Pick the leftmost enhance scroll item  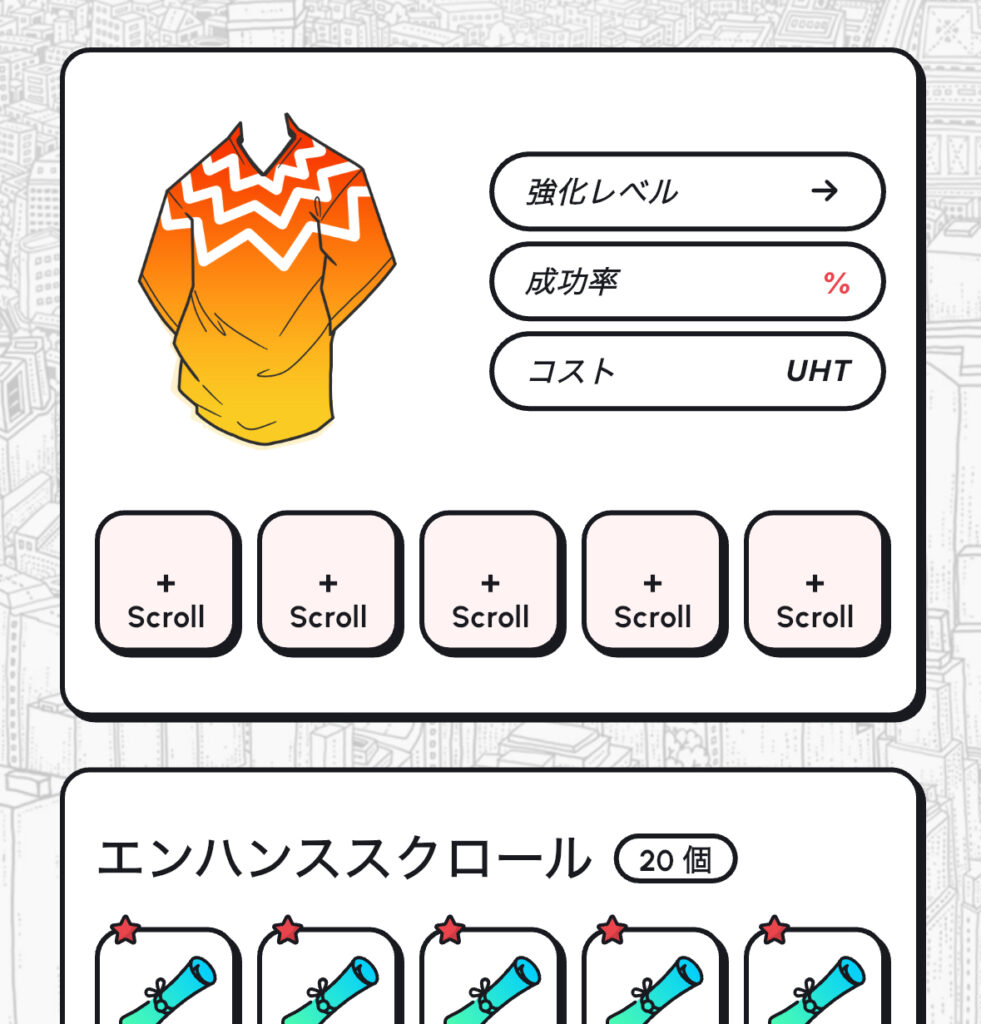pyautogui.click(x=166, y=982)
